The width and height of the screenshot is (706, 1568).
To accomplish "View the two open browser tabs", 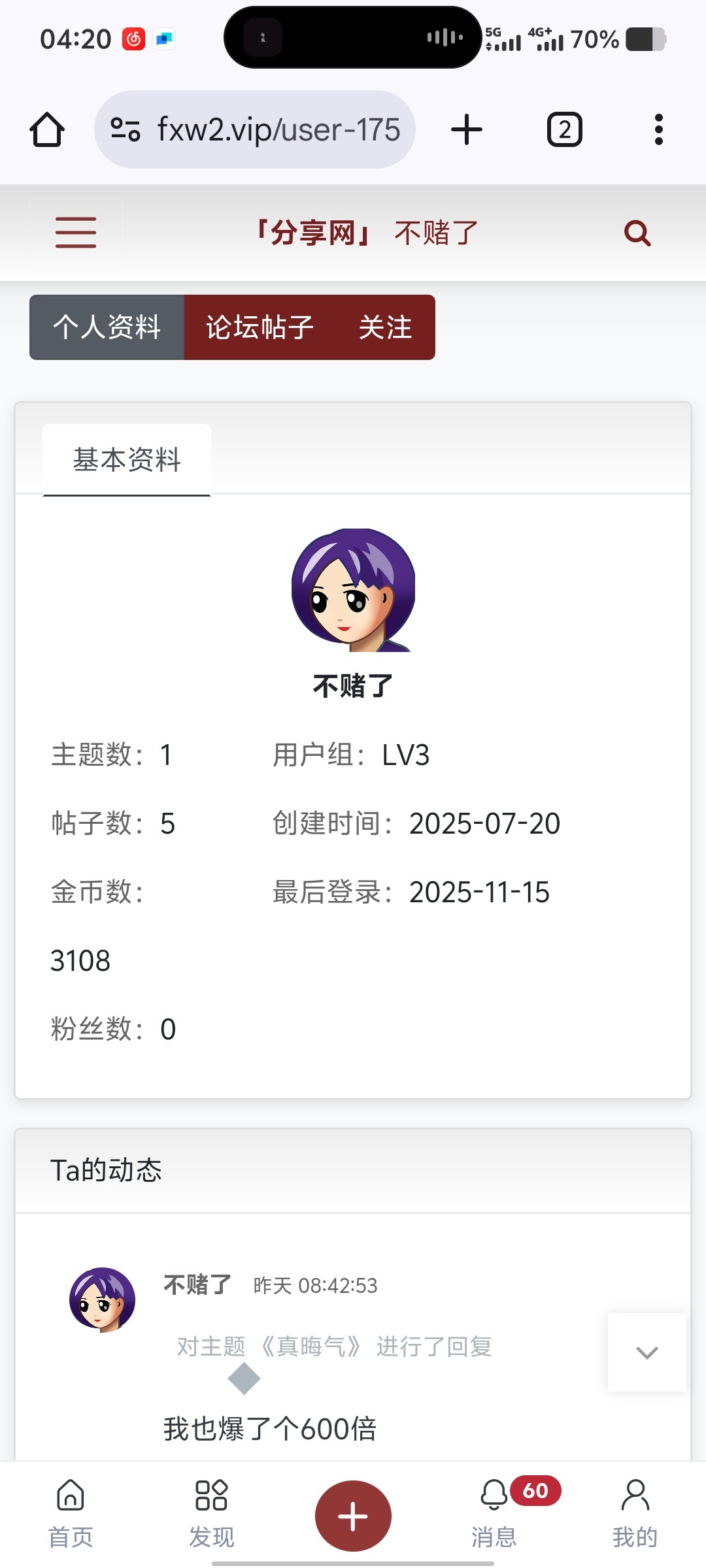I will [564, 129].
